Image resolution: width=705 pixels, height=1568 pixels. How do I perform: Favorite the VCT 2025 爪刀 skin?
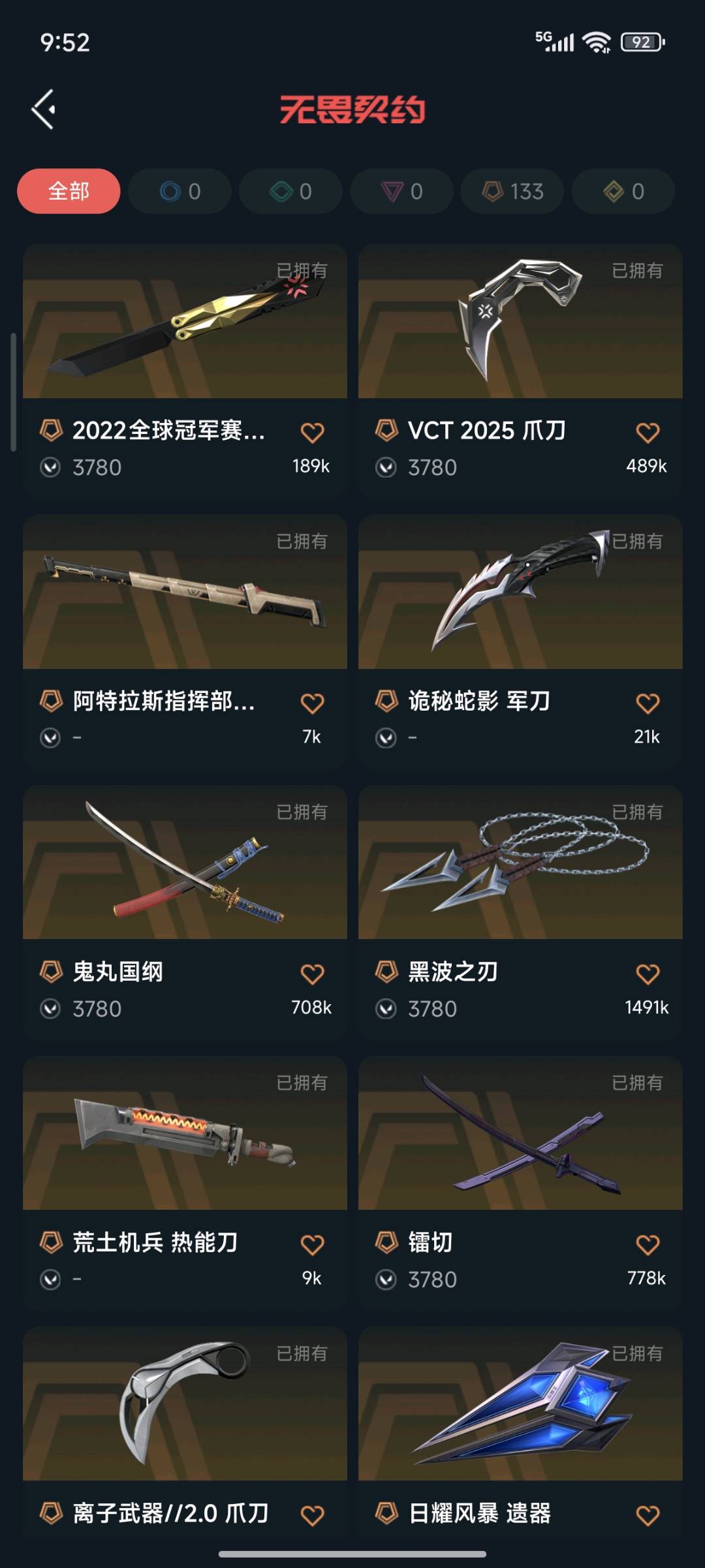coord(648,432)
